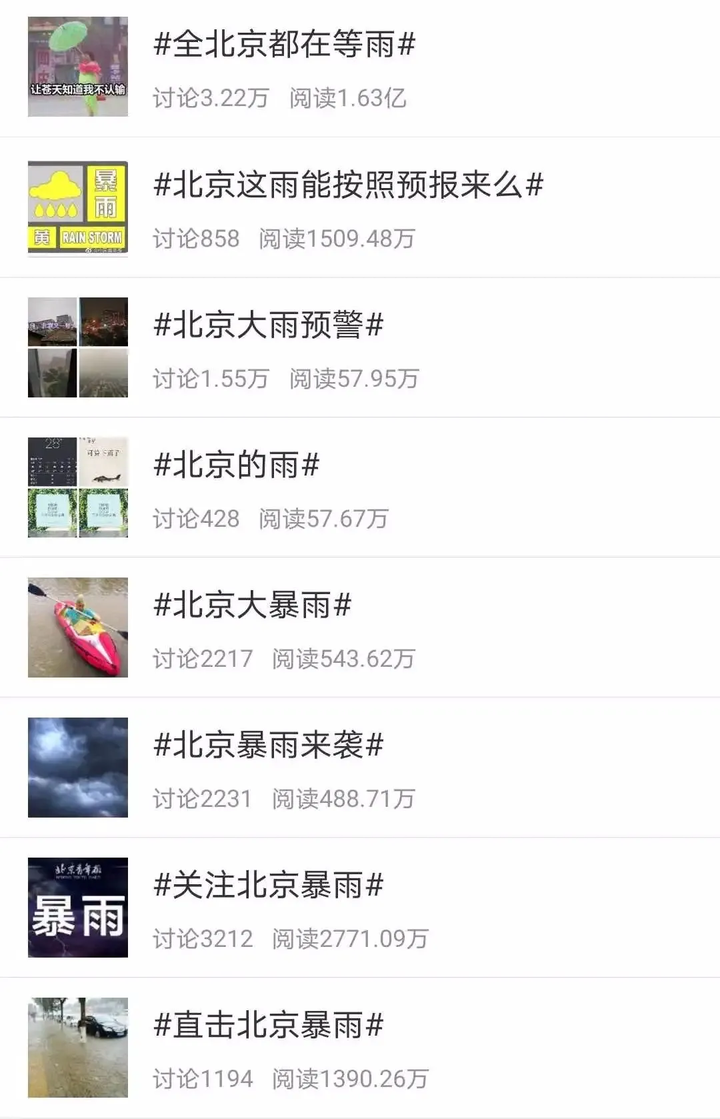This screenshot has height=1119, width=720.
Task: Click the night city collage thumbnail
Action: pos(77,347)
